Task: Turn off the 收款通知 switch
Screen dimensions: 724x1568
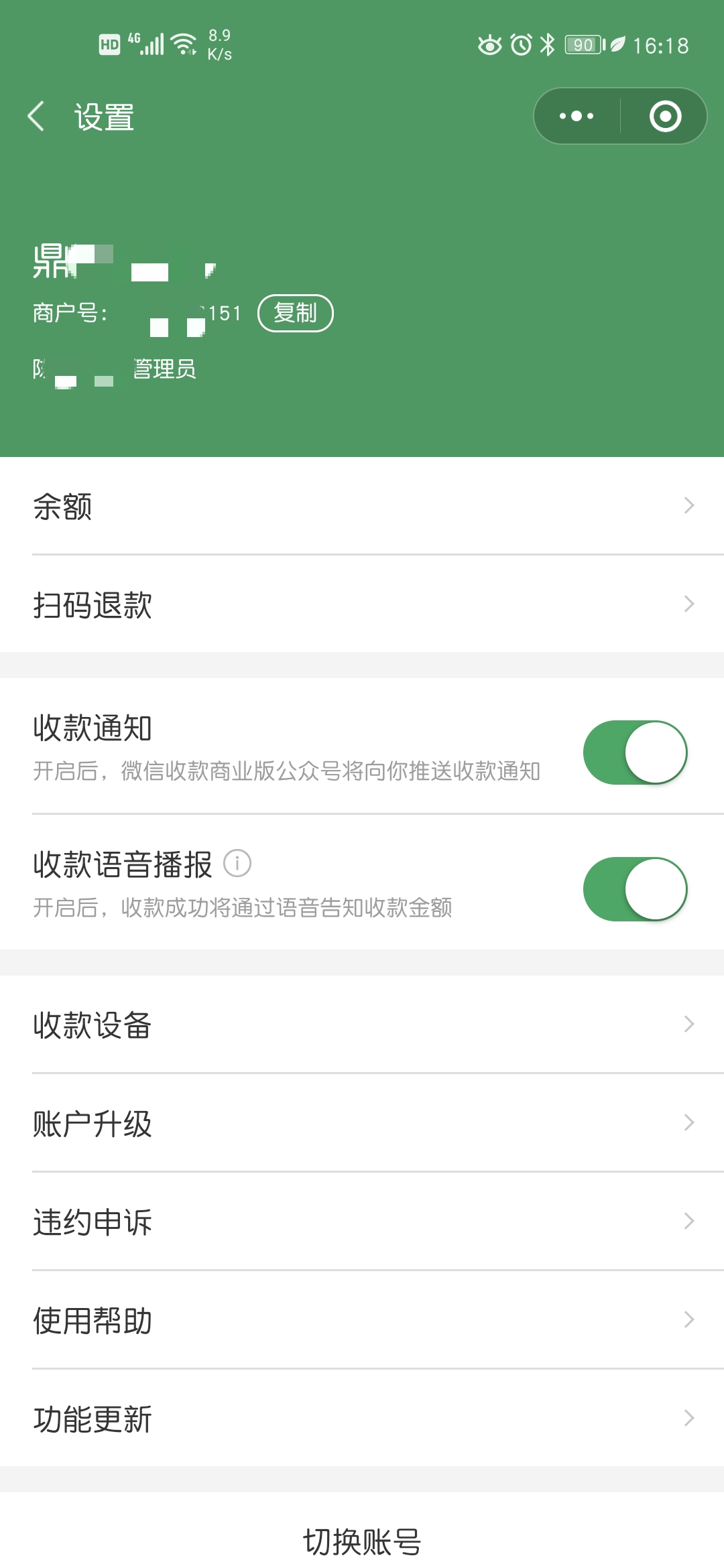Action: click(x=635, y=752)
